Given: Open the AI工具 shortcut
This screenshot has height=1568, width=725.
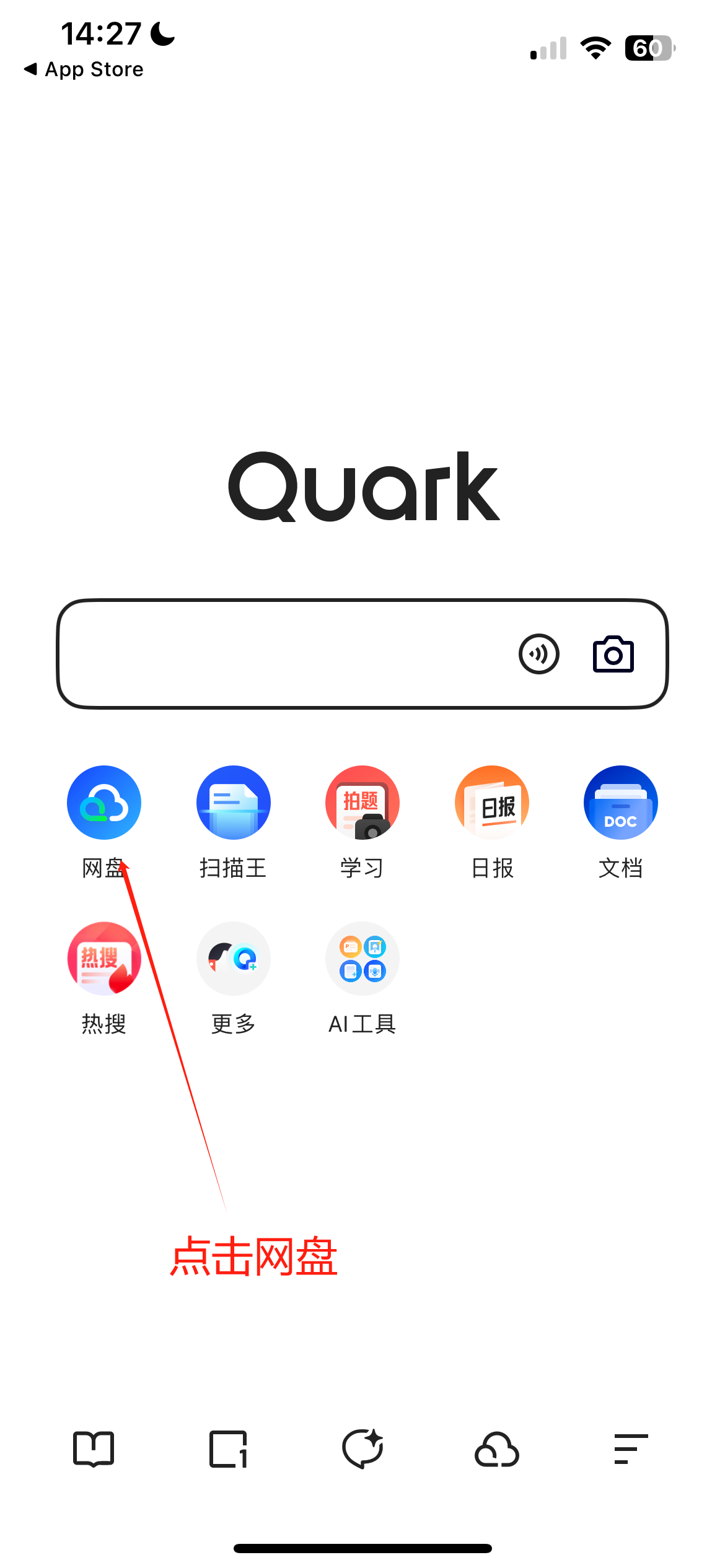Looking at the screenshot, I should coord(362,959).
